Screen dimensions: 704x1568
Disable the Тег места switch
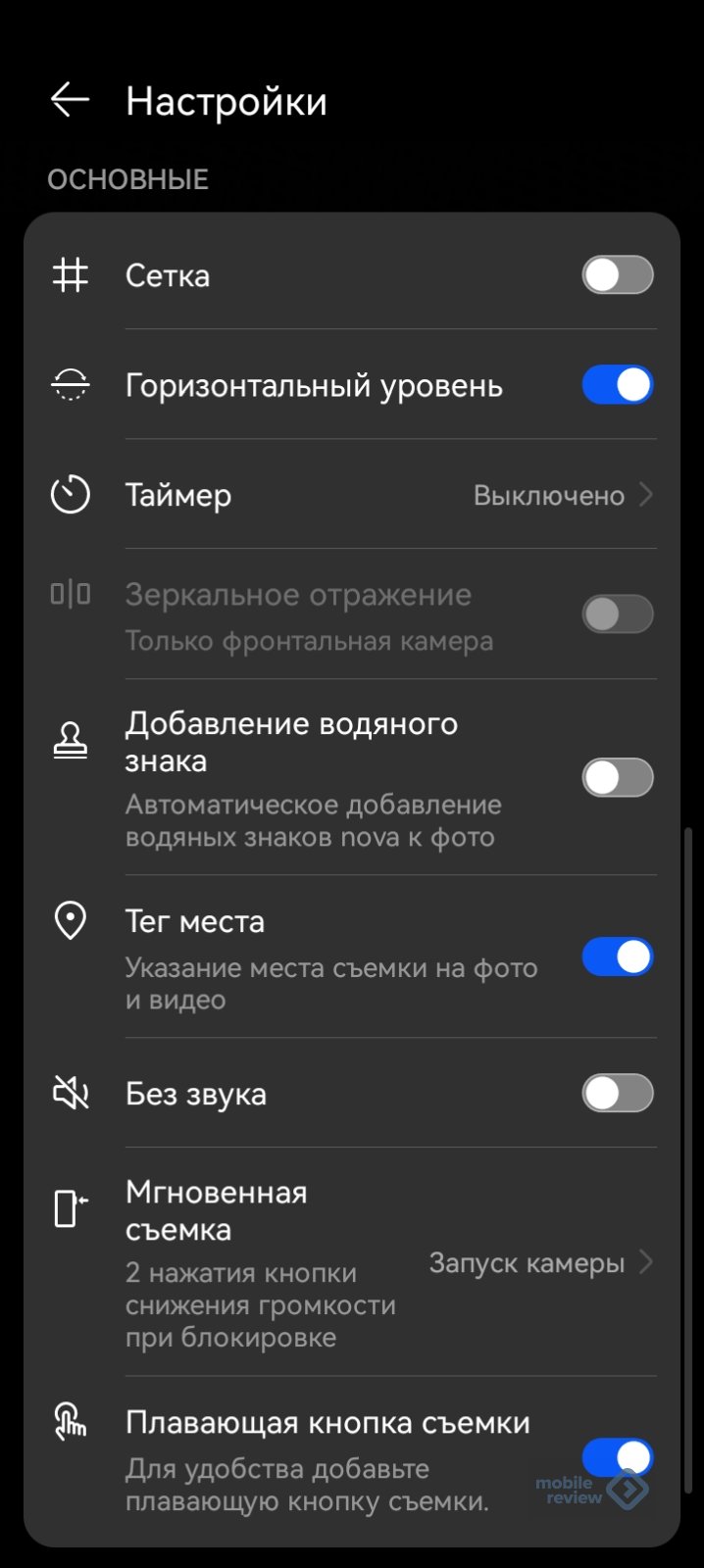618,957
